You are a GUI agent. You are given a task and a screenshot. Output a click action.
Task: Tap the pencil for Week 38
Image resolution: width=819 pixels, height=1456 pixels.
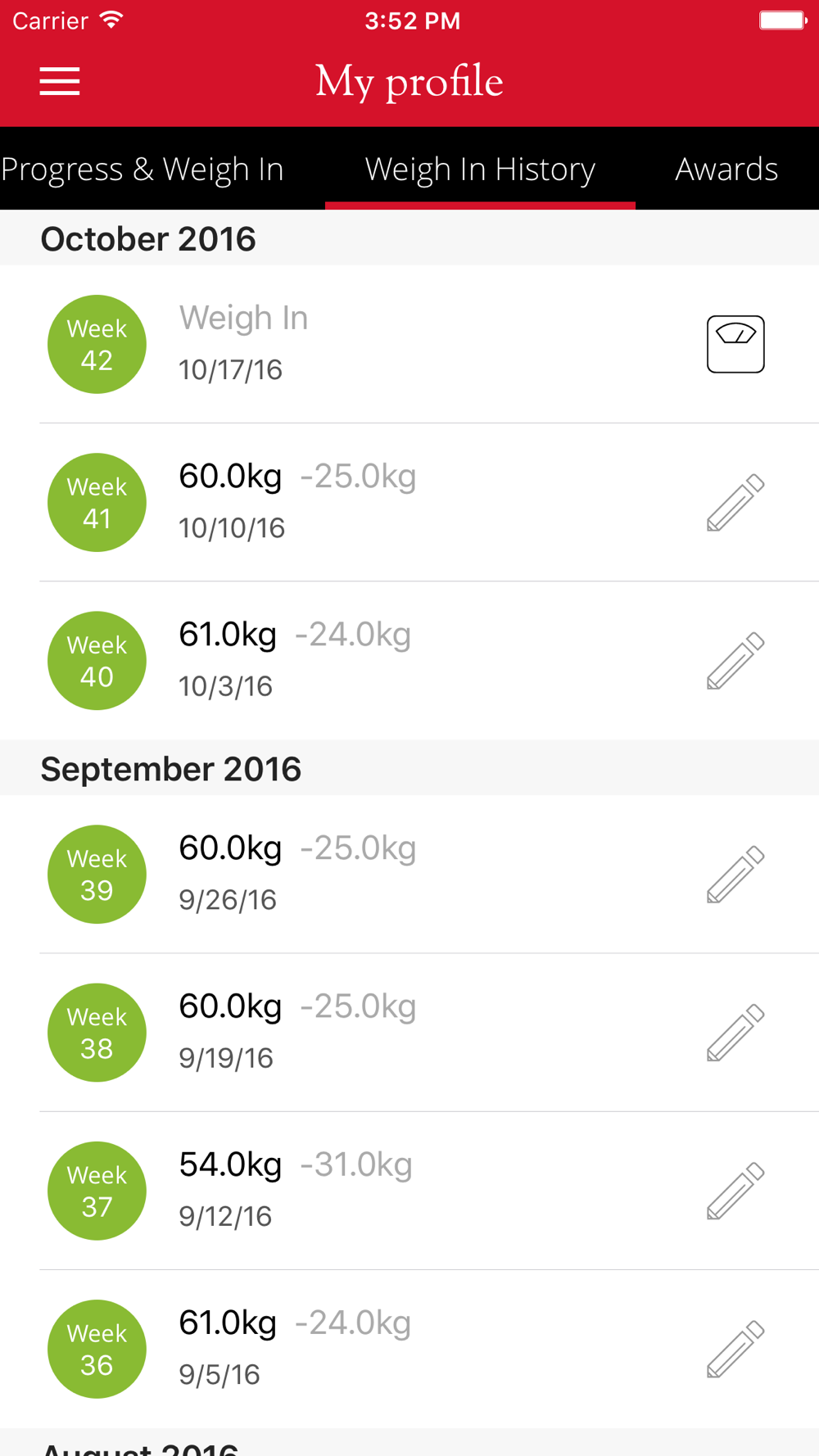tap(735, 1032)
